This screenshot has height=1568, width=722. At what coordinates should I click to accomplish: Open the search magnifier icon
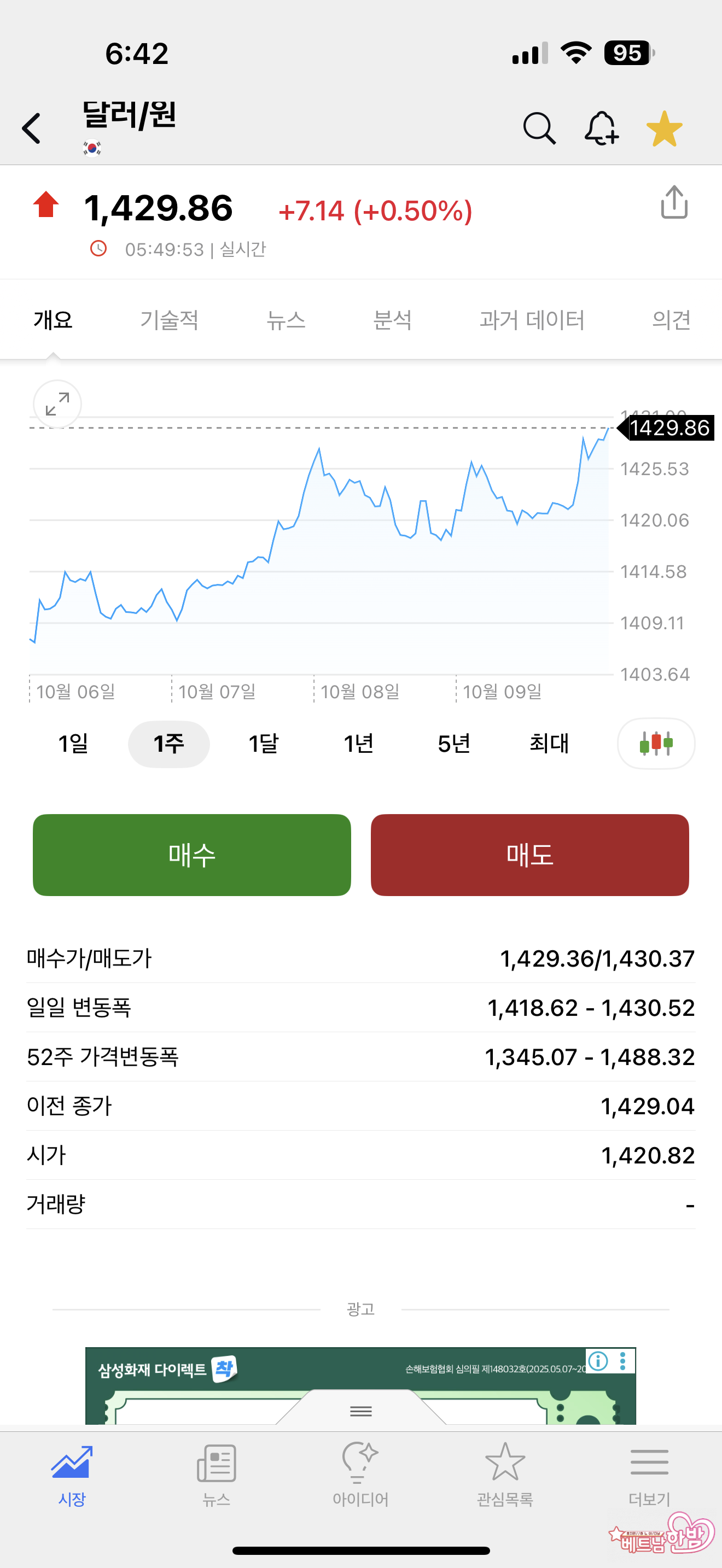[539, 128]
